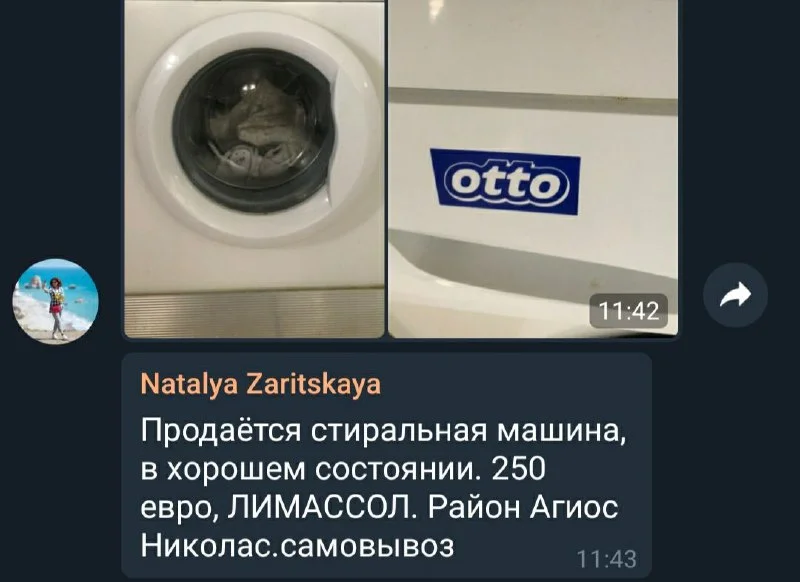Open Natalya Zaritskaya's profile avatar
Image resolution: width=800 pixels, height=582 pixels.
[55, 301]
